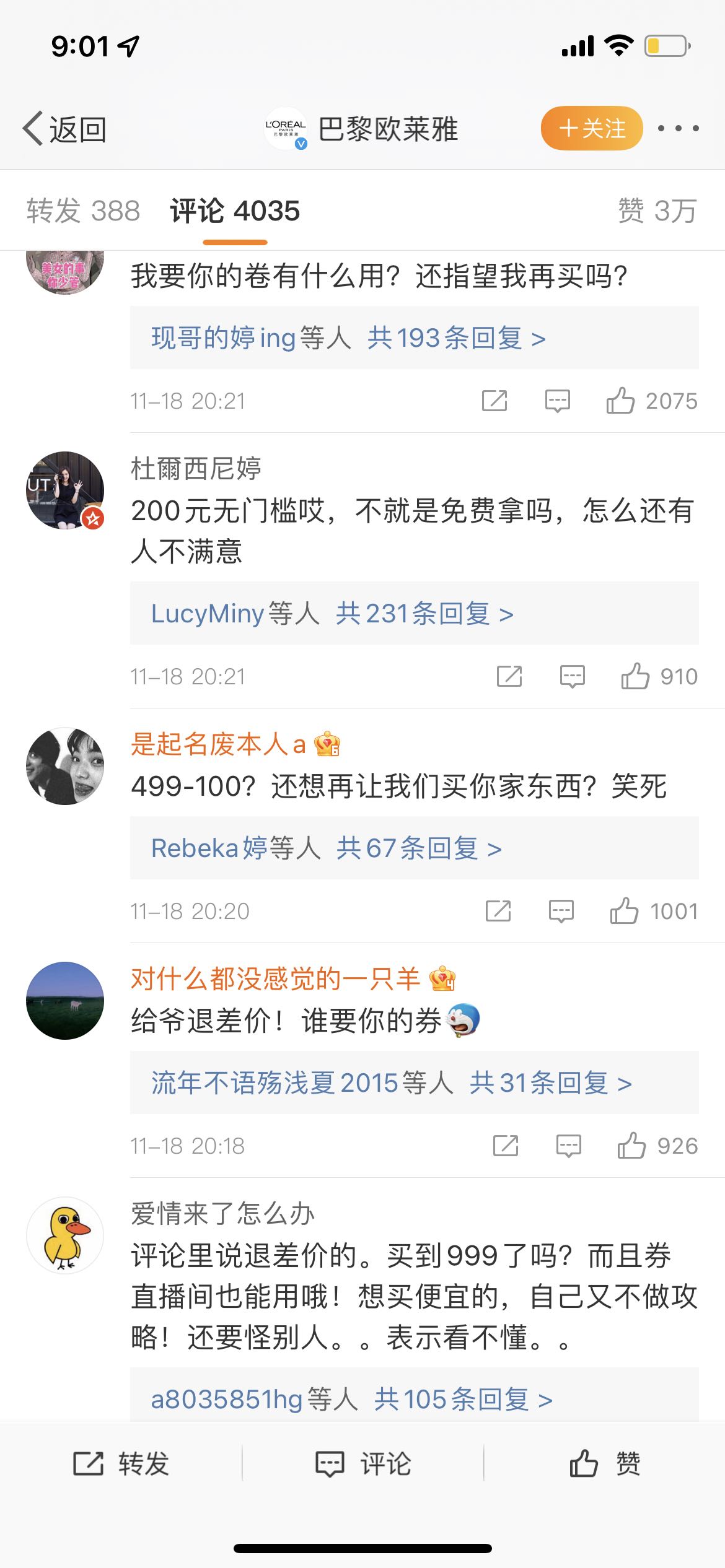
Task: Tap 转发 in the bottom bar
Action: tap(121, 1463)
